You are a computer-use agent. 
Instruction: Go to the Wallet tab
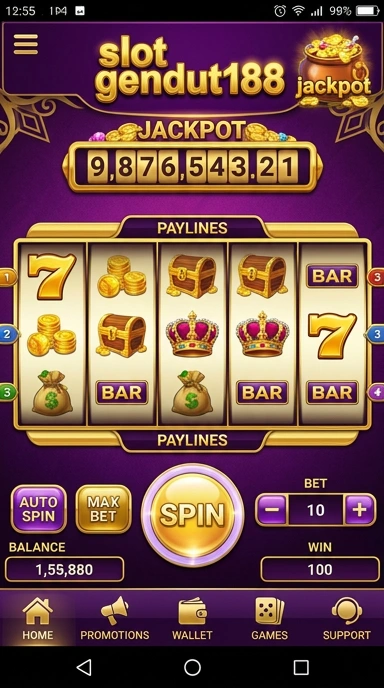192,619
